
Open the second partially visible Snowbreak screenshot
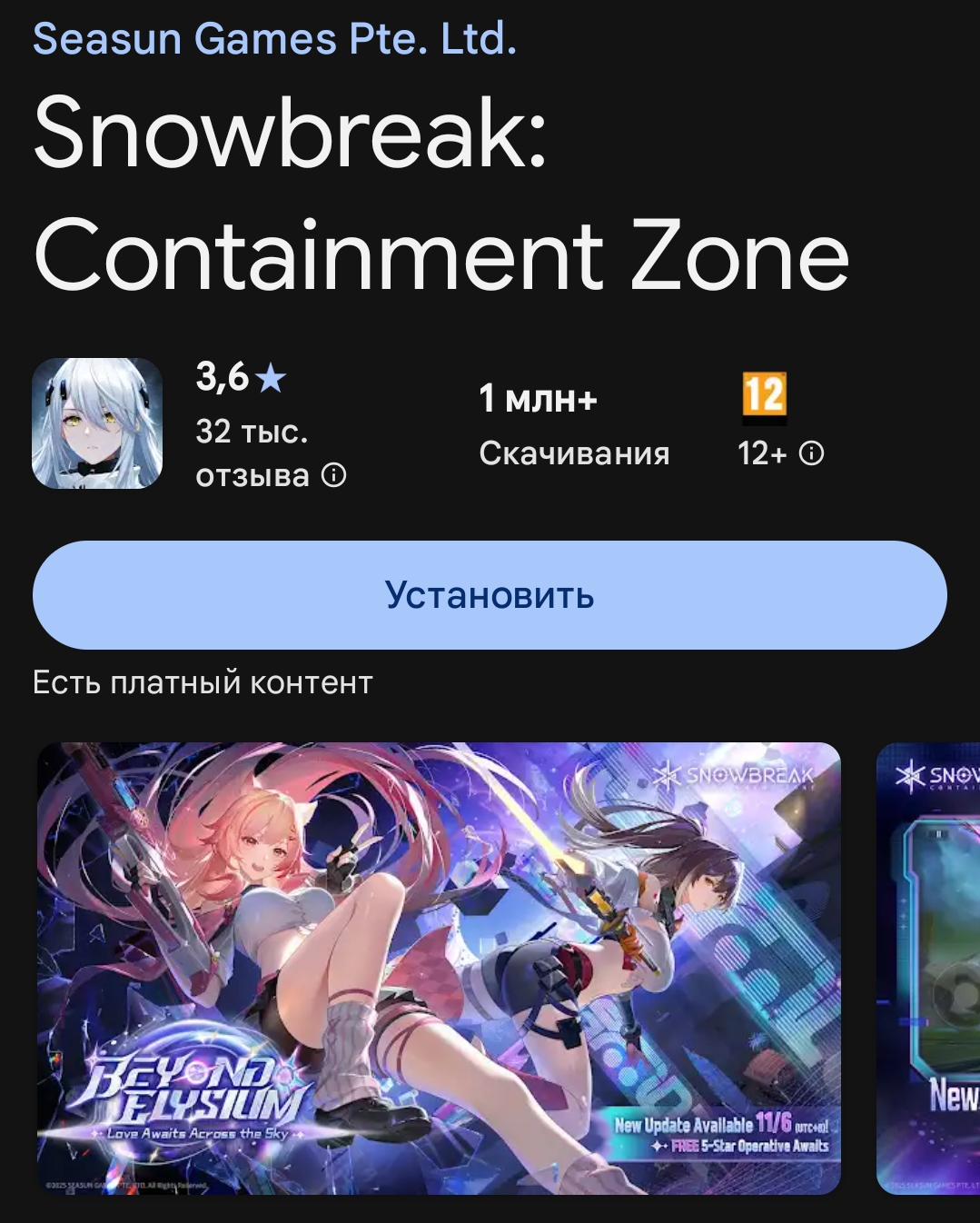tap(928, 968)
